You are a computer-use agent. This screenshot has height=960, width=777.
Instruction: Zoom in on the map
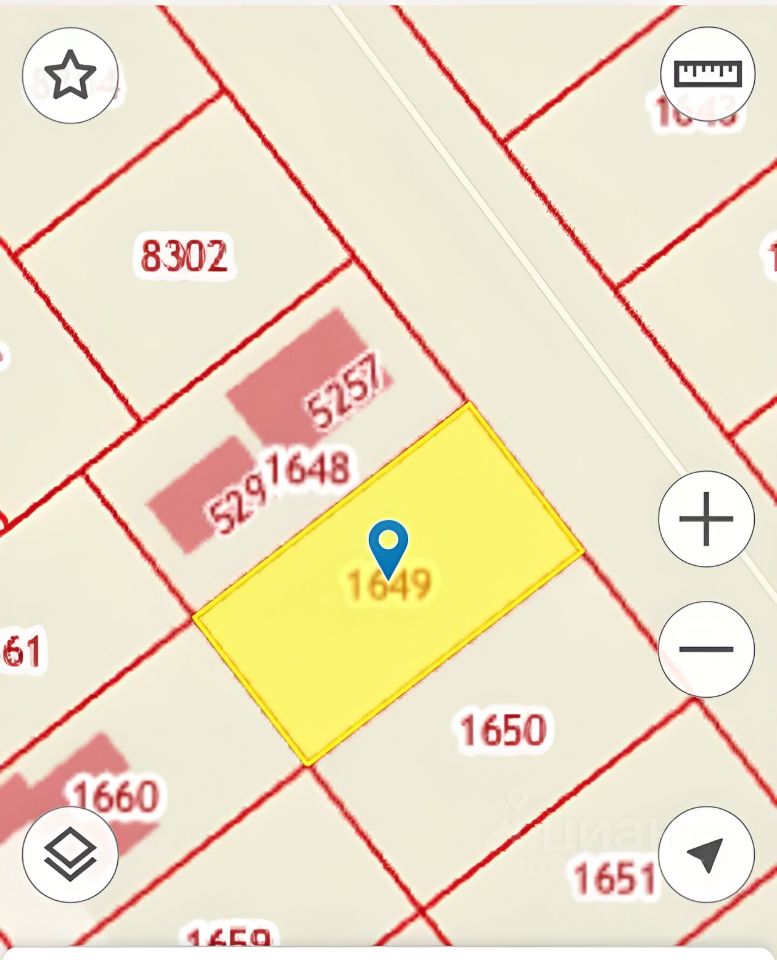click(706, 520)
